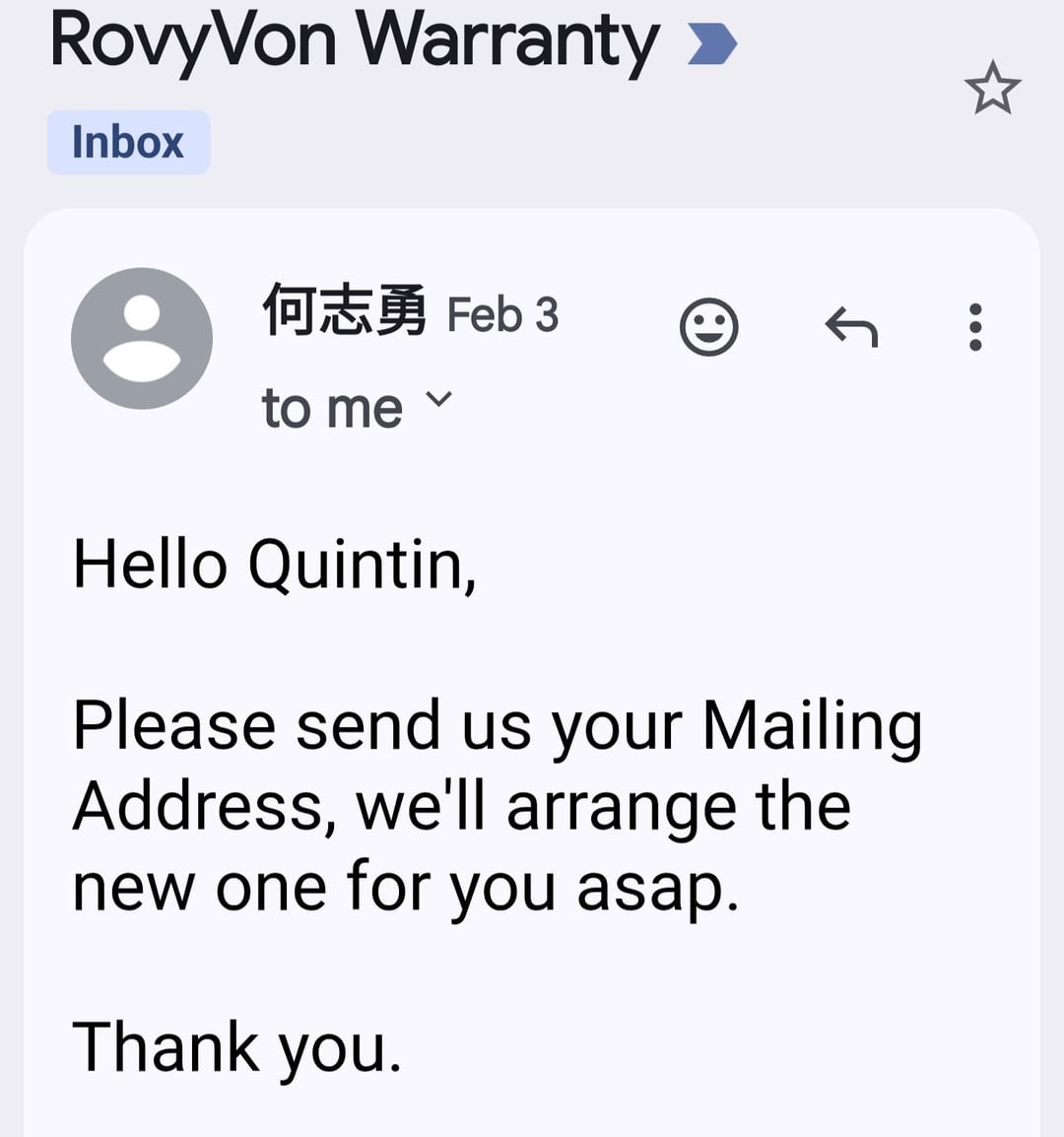1064x1137 pixels.
Task: Add an emoji reaction to the message
Action: coord(708,326)
